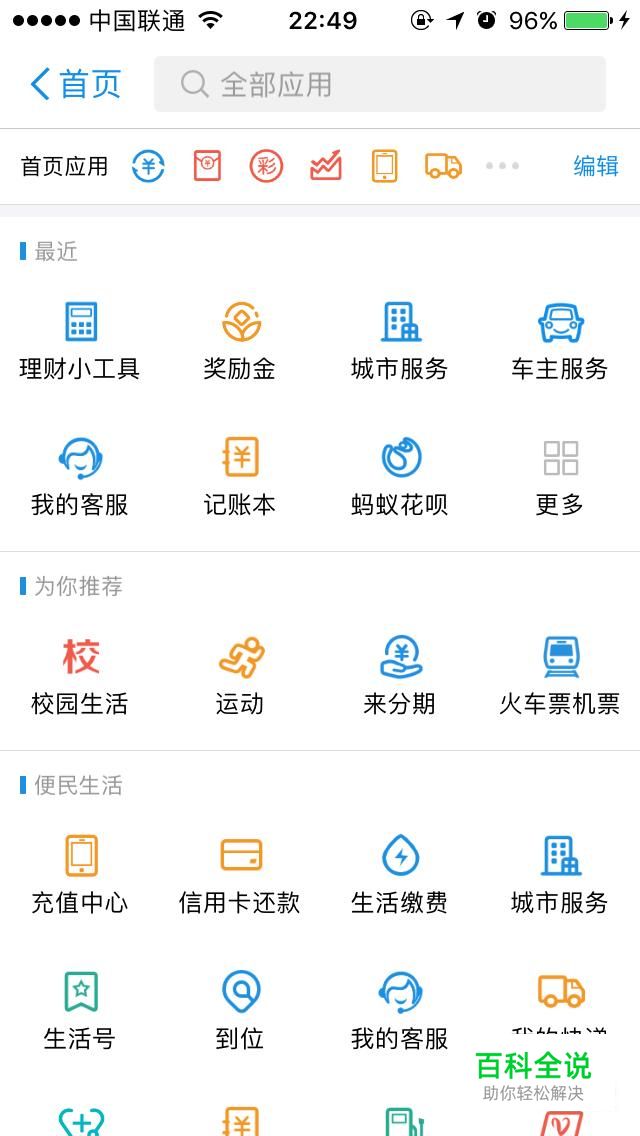The width and height of the screenshot is (640, 1136).
Task: Tap 编辑 to edit home apps
Action: (x=596, y=166)
